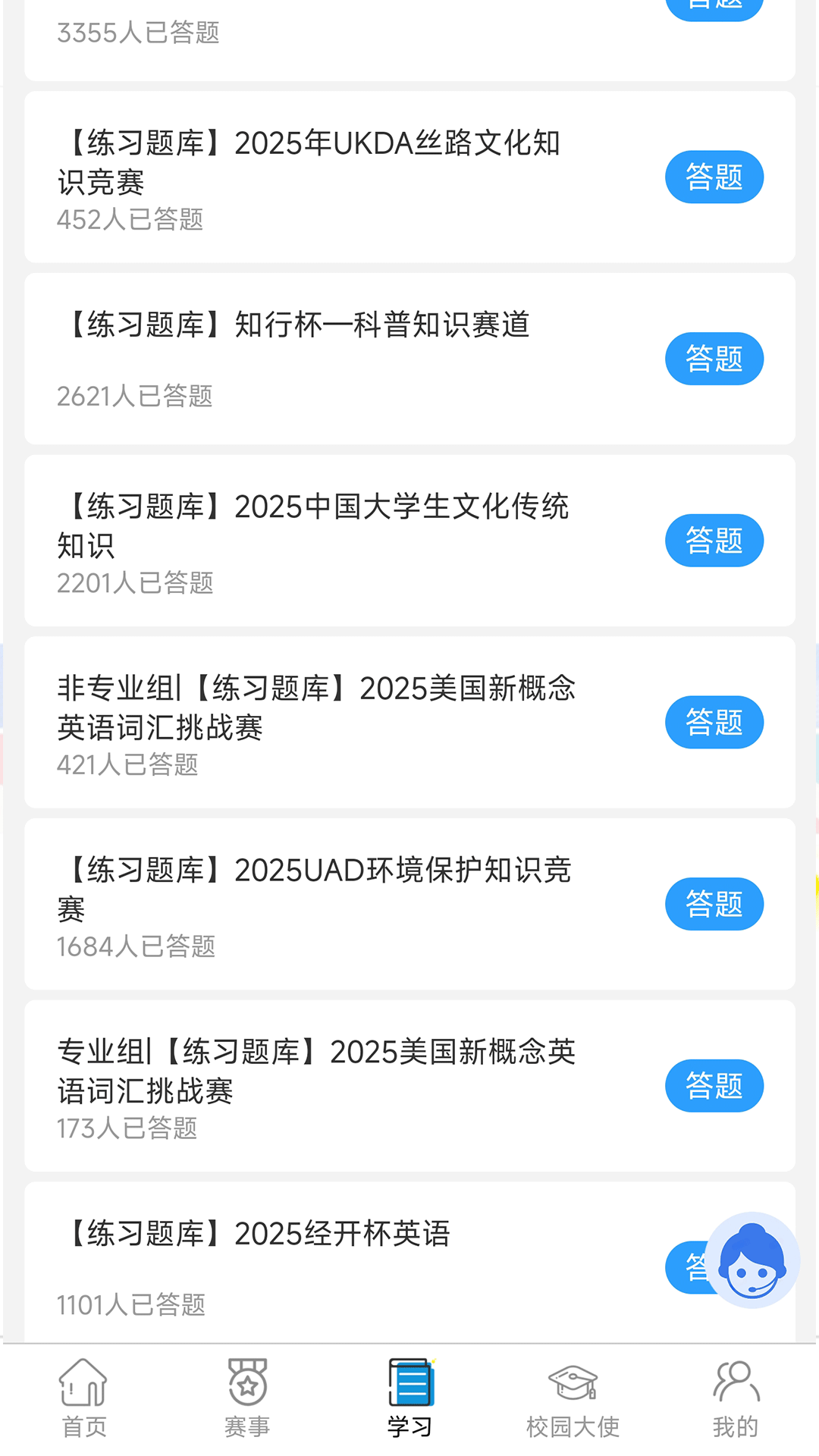Tap 答题 for 2025UAD环境保护知识竞赛
Viewport: 819px width, 1456px height.
tap(714, 903)
